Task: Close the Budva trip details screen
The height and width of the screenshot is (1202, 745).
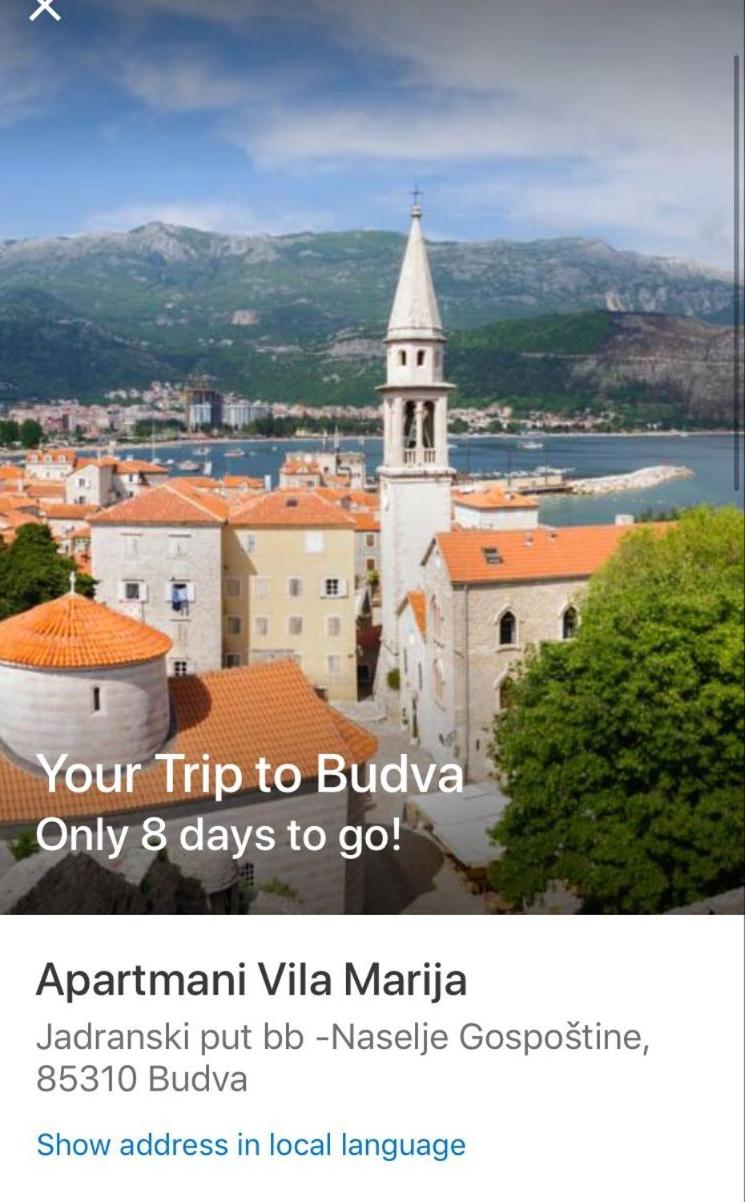Action: pyautogui.click(x=45, y=9)
